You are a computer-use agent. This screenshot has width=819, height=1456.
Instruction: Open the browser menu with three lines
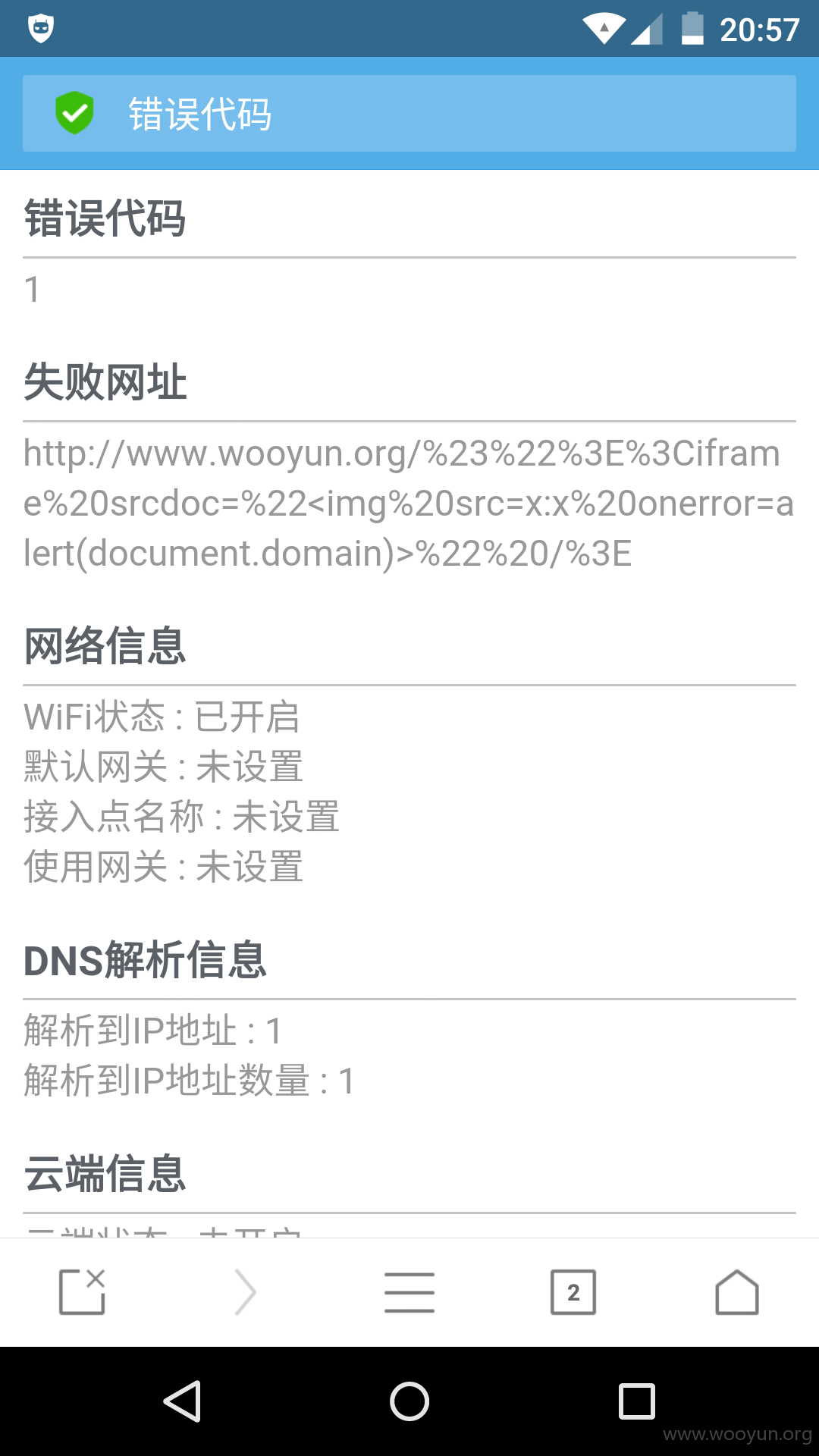click(x=409, y=1292)
